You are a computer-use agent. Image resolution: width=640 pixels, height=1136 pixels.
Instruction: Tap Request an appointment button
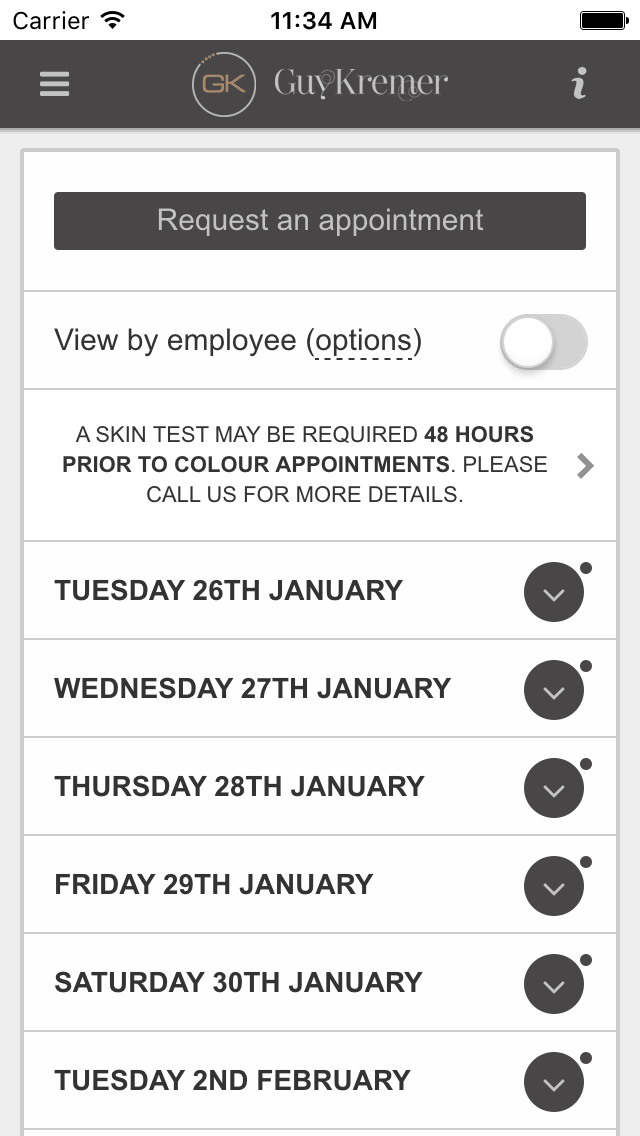[320, 220]
